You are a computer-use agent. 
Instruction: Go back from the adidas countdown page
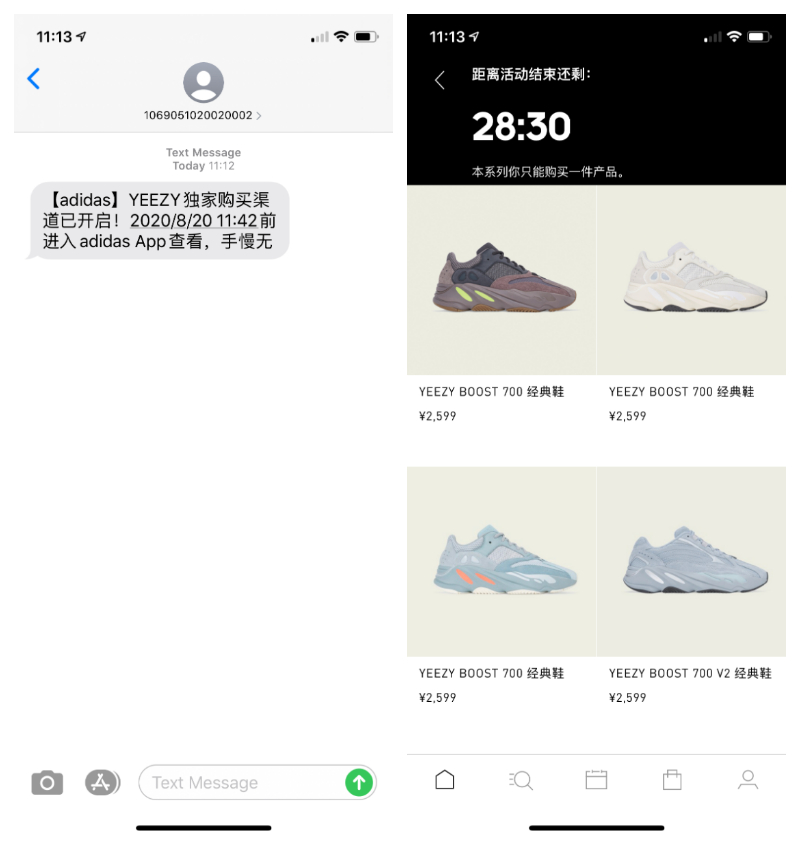tap(440, 80)
